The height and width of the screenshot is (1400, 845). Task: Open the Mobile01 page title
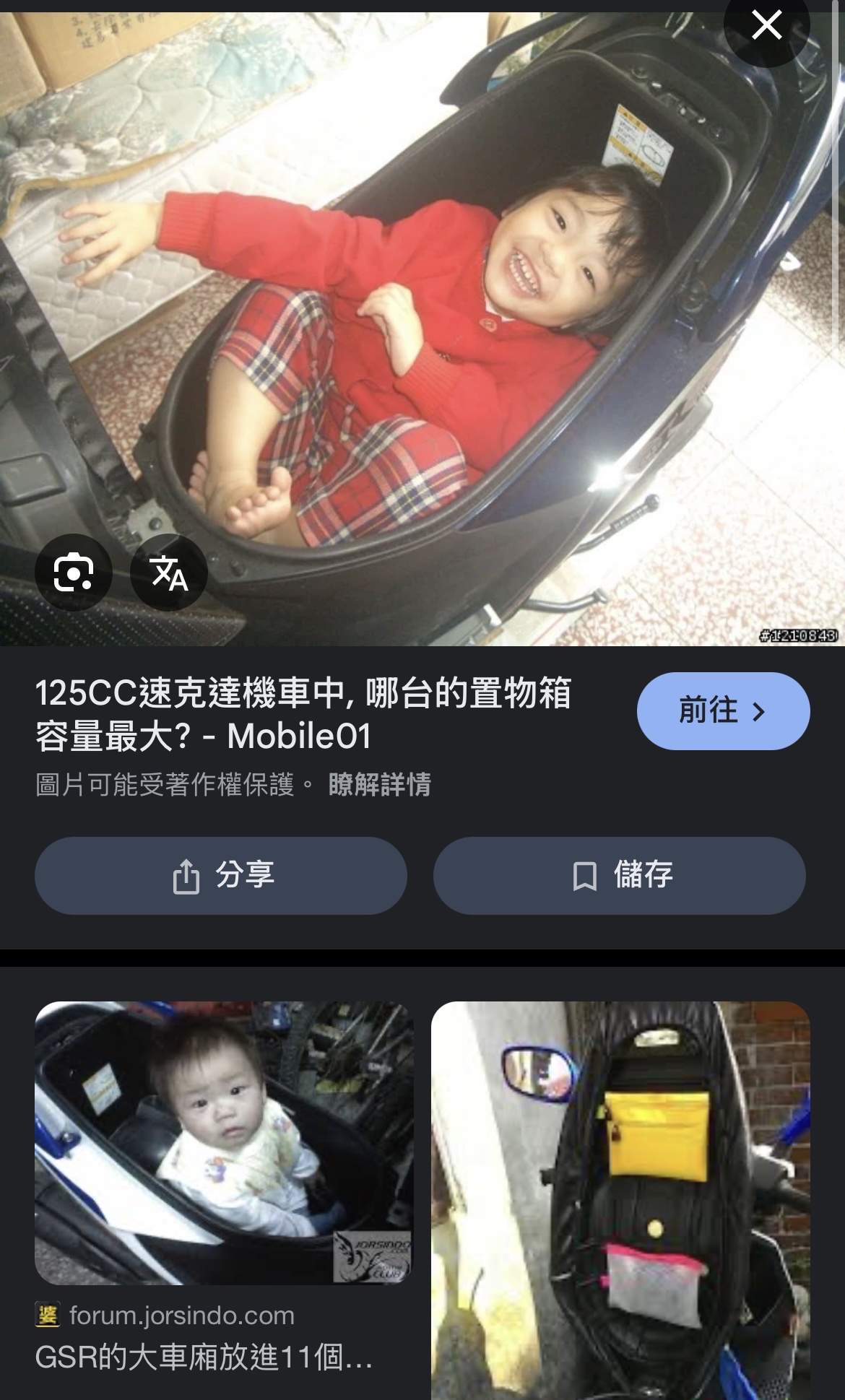[303, 714]
